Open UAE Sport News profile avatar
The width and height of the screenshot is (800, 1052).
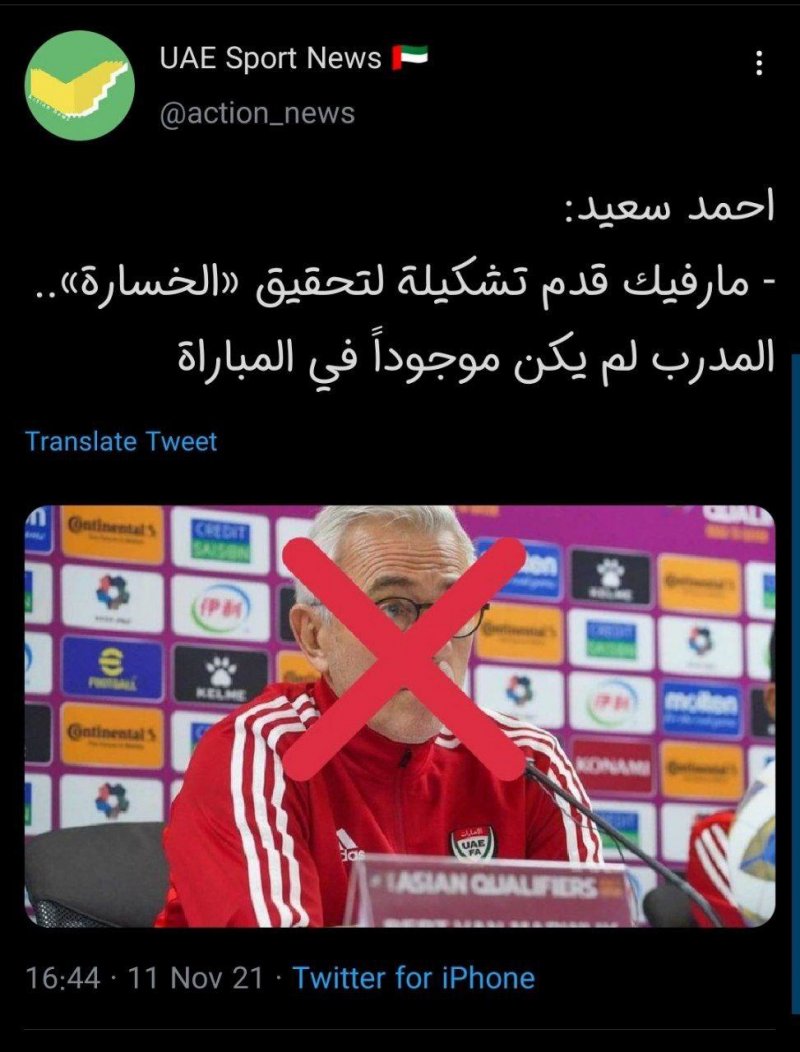pos(80,85)
